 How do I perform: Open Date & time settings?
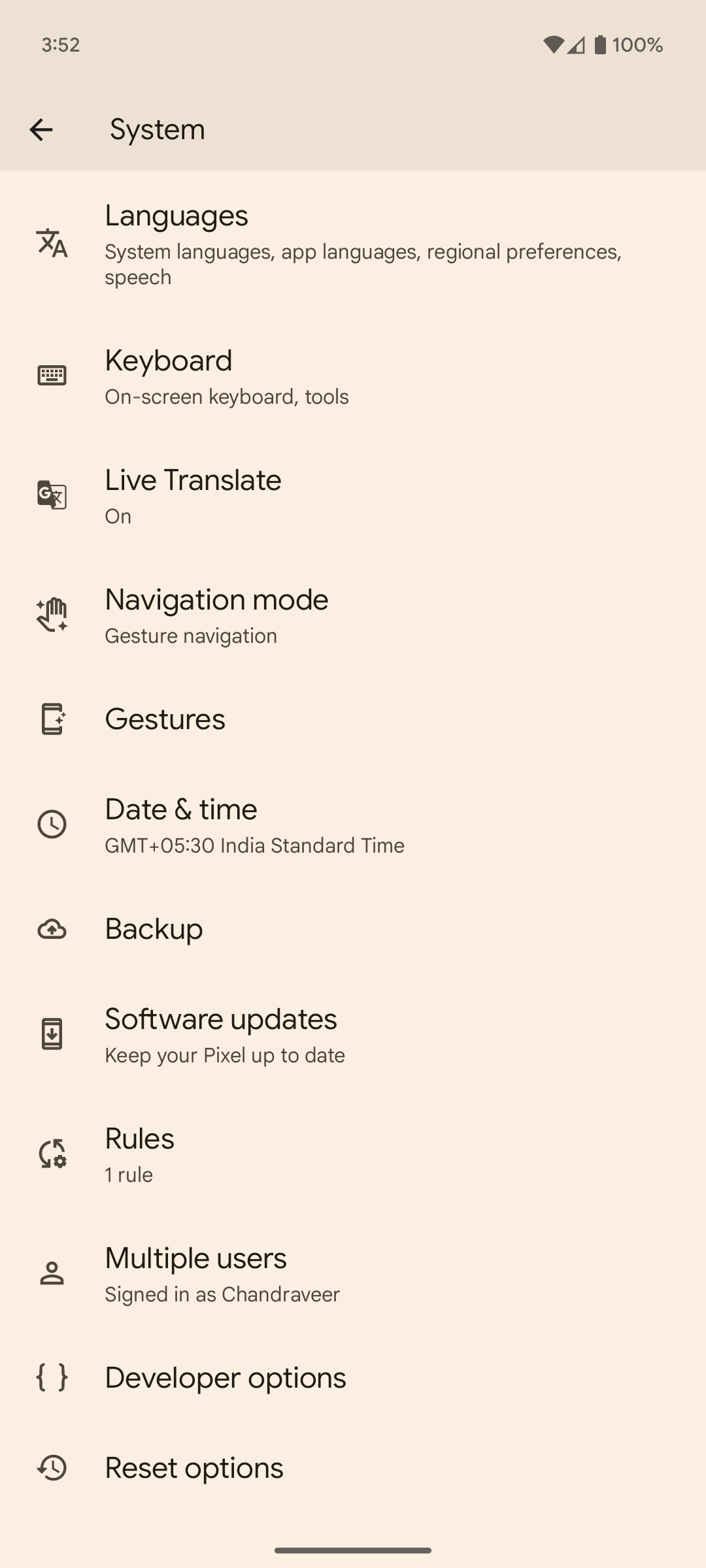pos(353,825)
